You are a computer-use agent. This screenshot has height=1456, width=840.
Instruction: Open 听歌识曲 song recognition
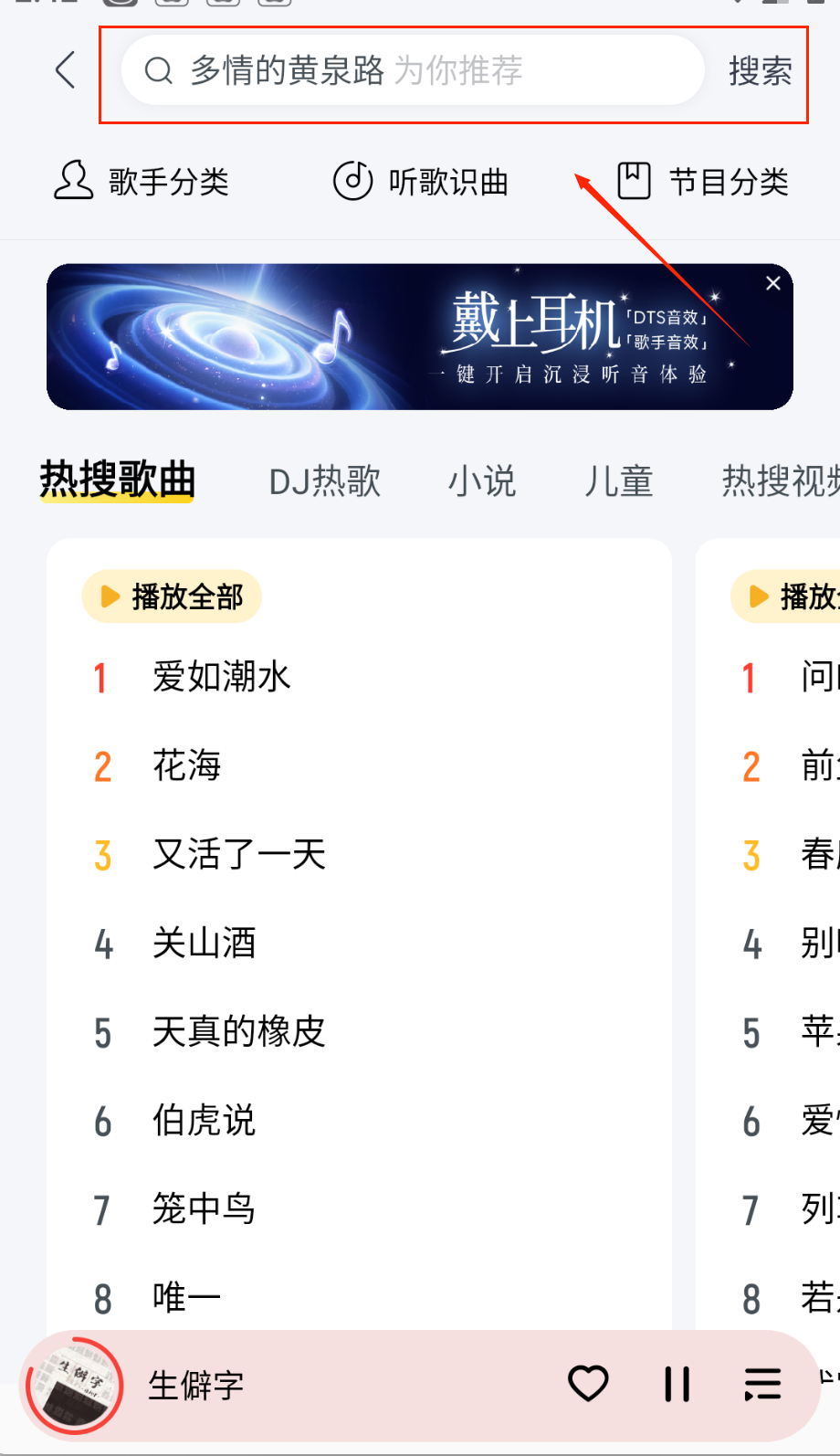tap(421, 181)
